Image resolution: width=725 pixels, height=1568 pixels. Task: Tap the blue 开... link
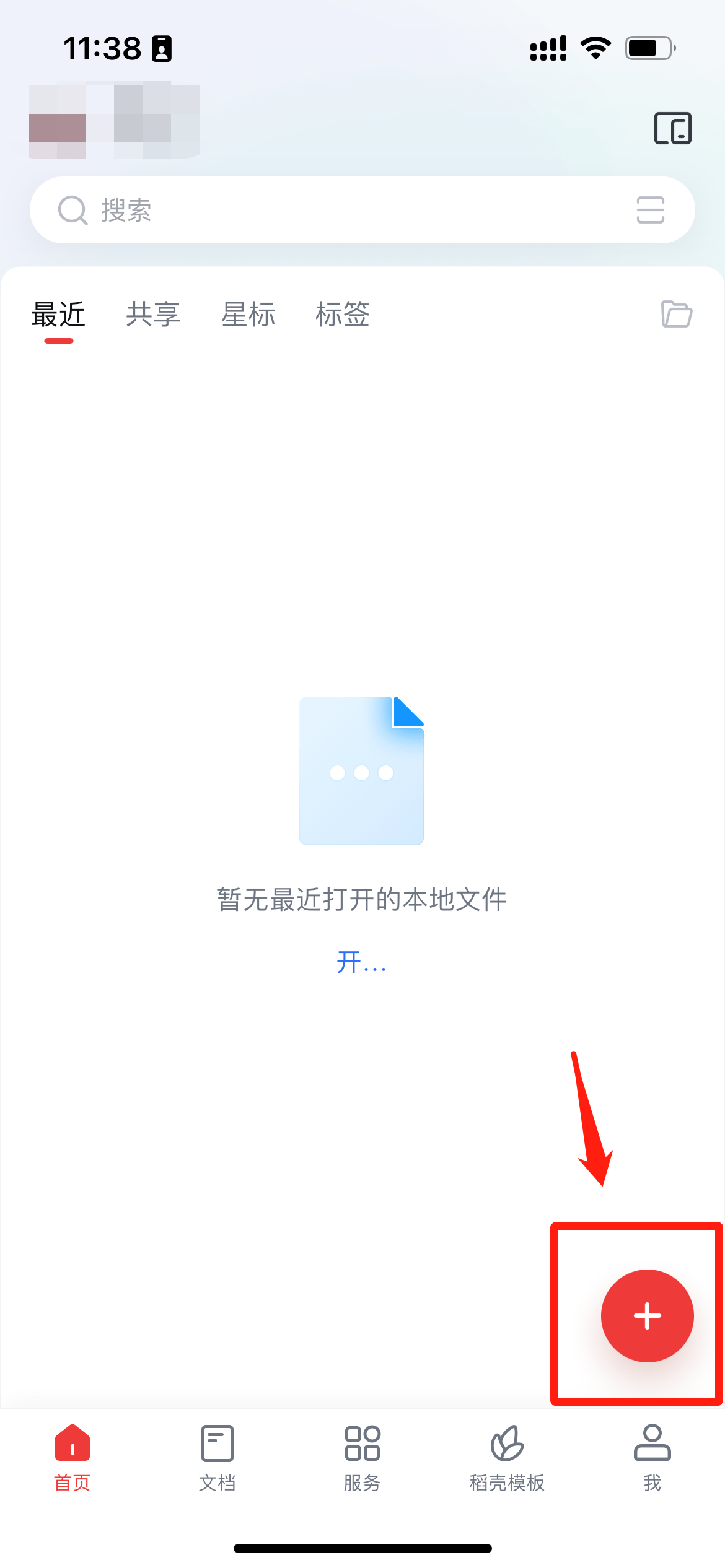coord(361,963)
